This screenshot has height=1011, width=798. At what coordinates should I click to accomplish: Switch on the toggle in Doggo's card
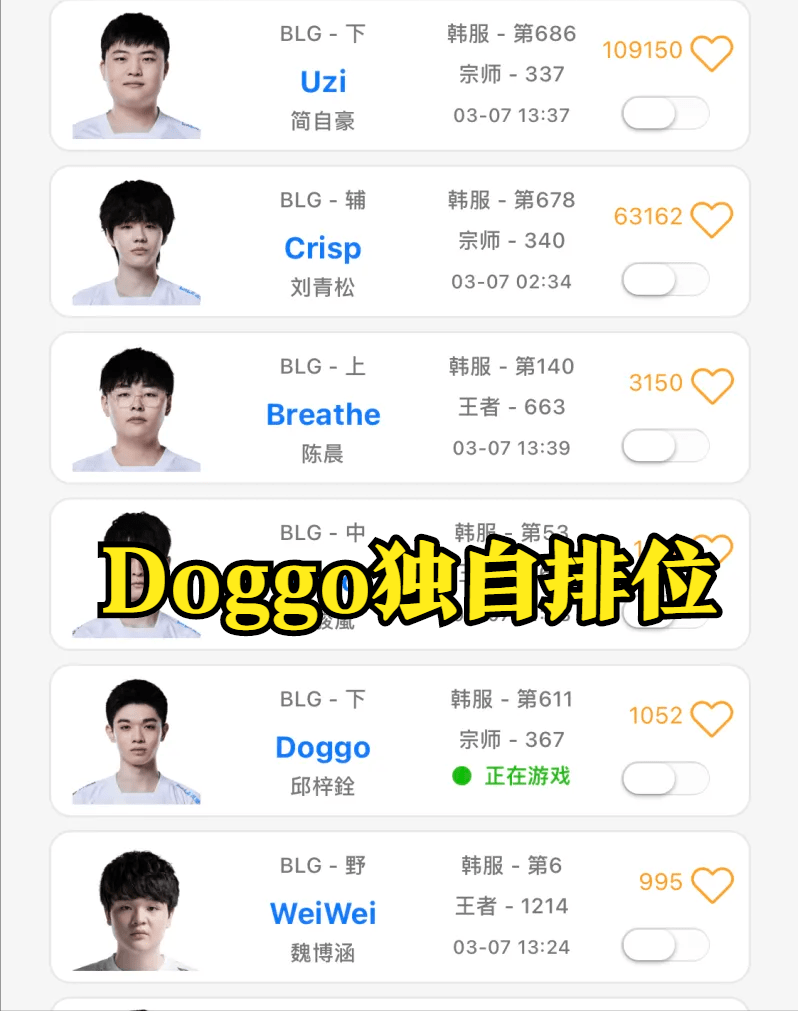[665, 778]
